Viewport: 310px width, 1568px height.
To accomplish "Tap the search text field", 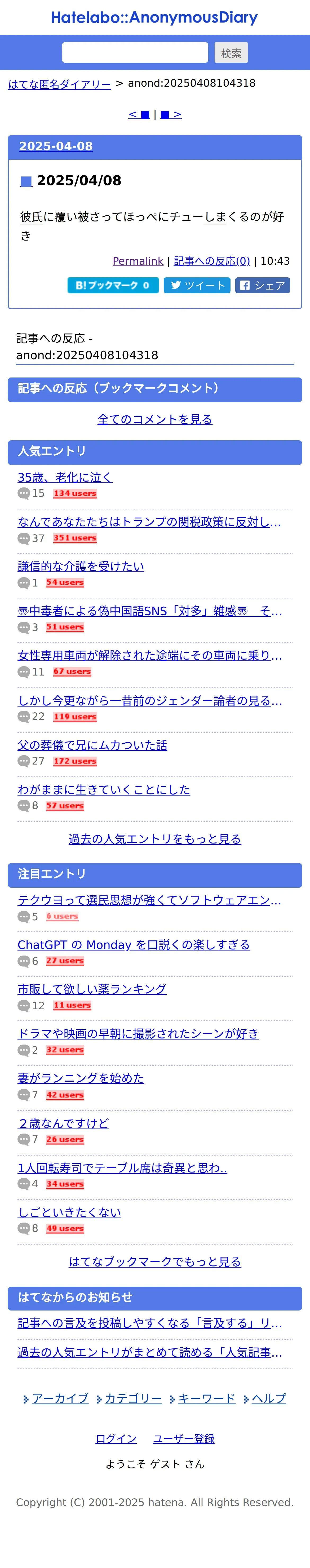I will [x=135, y=52].
